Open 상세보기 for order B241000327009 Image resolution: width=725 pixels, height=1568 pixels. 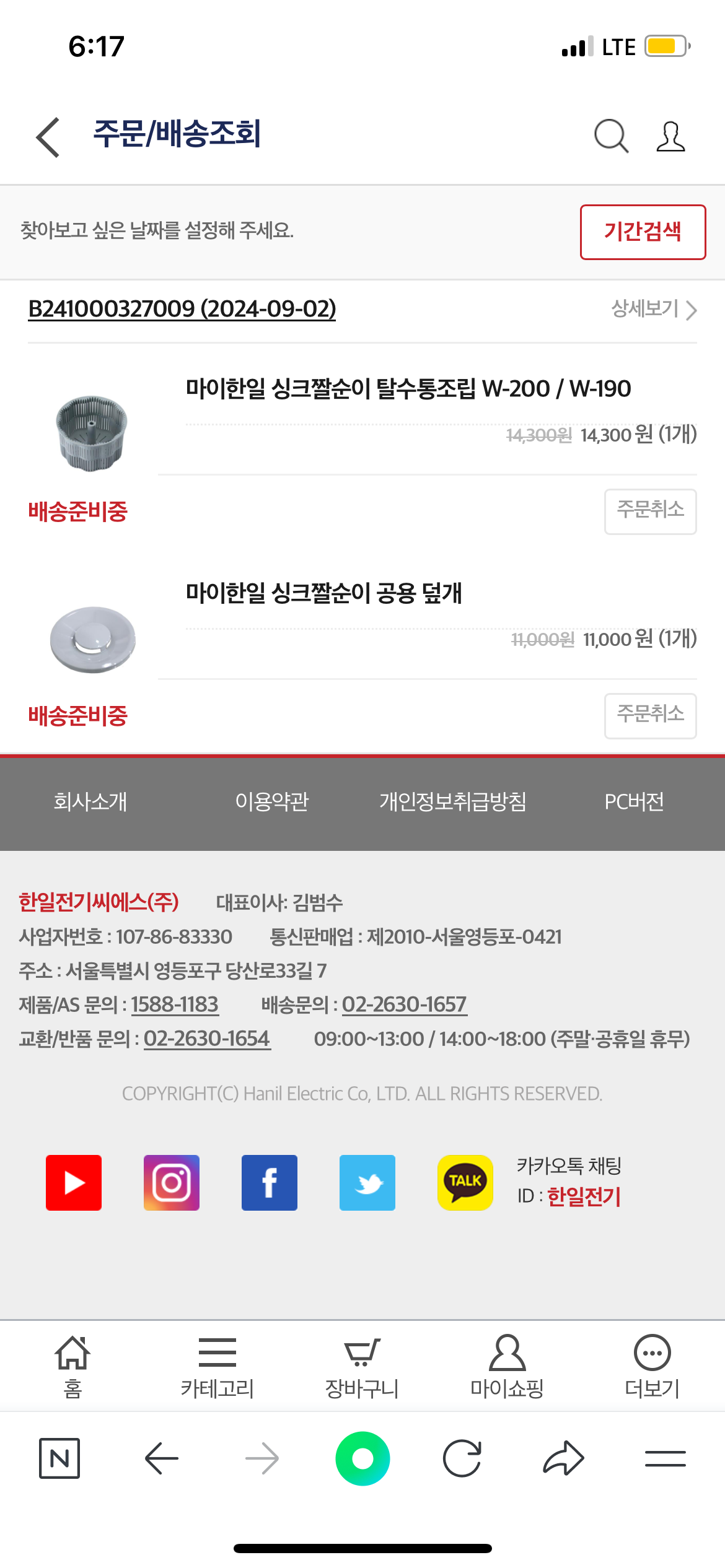click(x=654, y=308)
